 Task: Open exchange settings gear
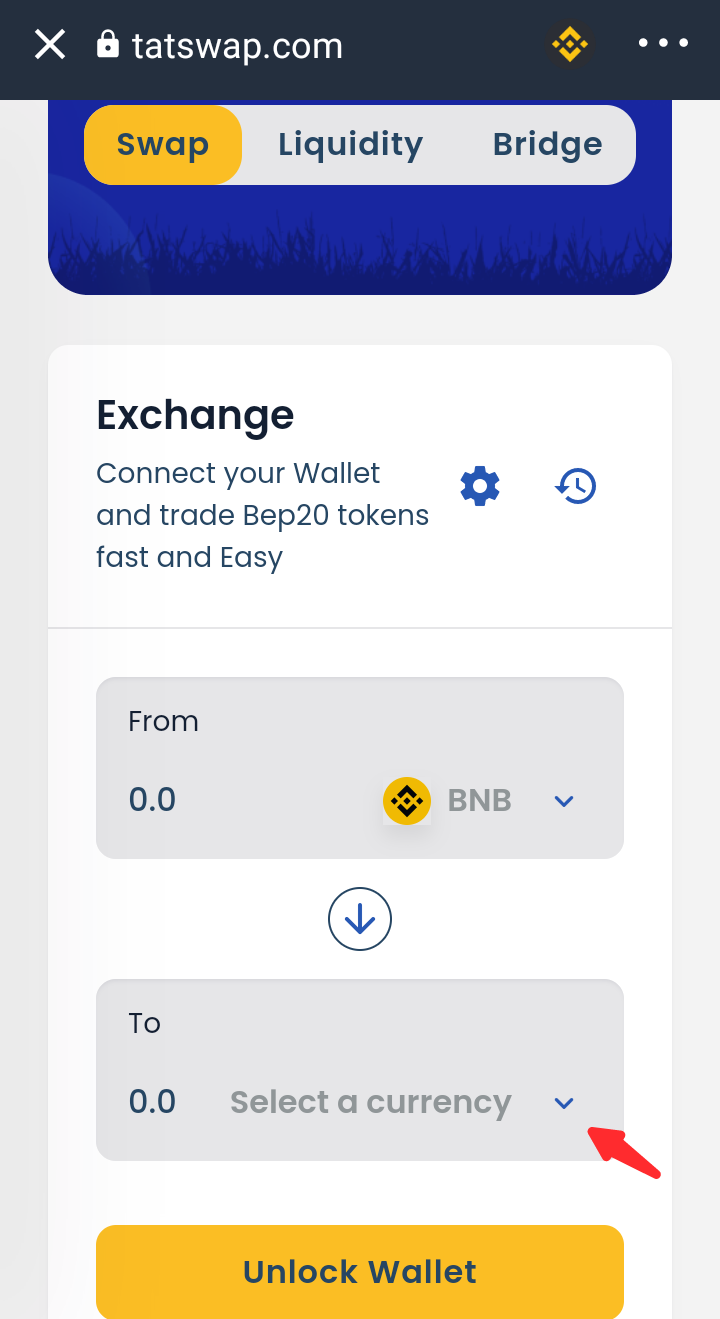point(480,487)
